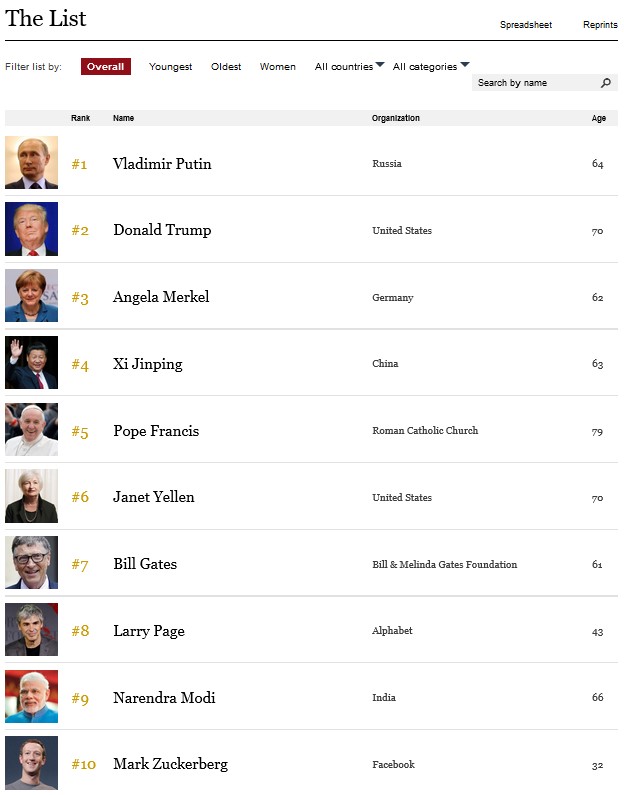Open the Reprints link
The image size is (624, 795).
[600, 25]
